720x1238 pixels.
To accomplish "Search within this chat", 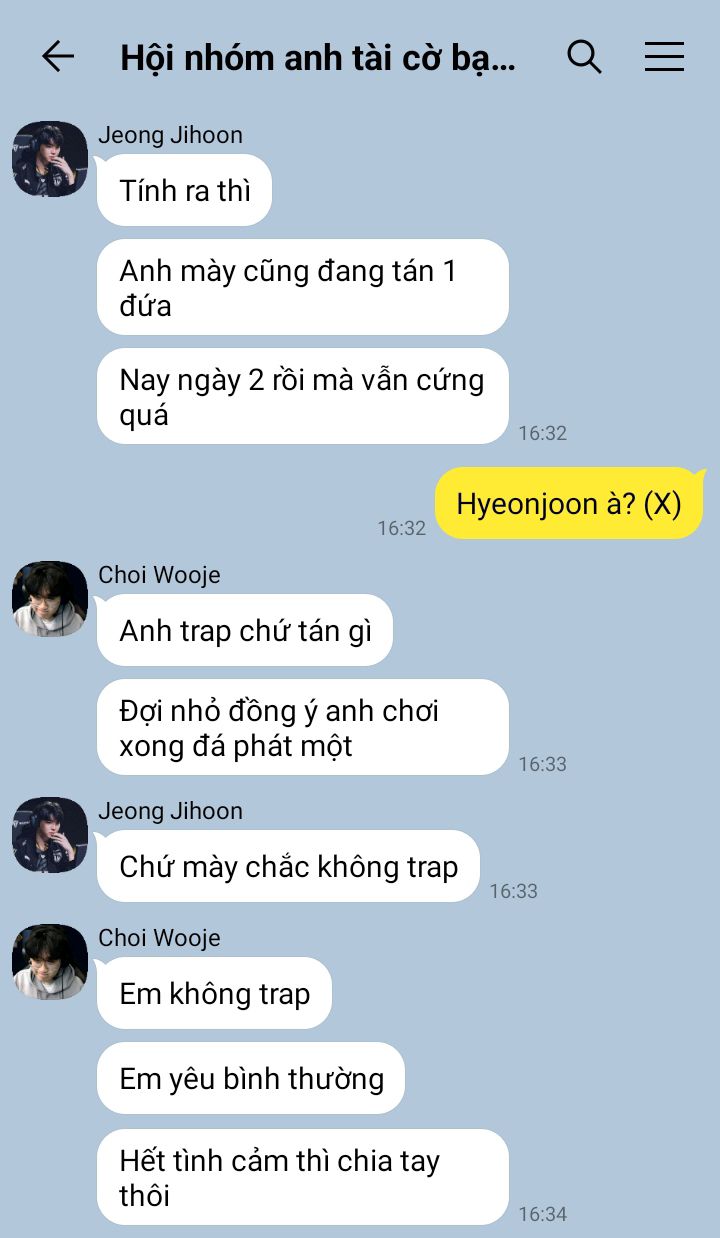I will [584, 57].
